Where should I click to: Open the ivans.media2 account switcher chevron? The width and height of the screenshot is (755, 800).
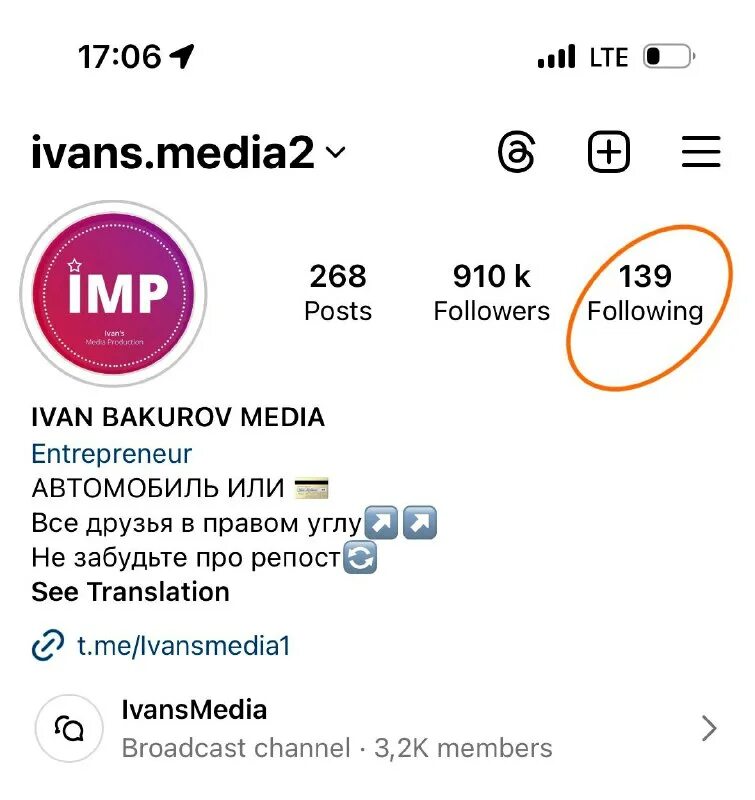(334, 154)
